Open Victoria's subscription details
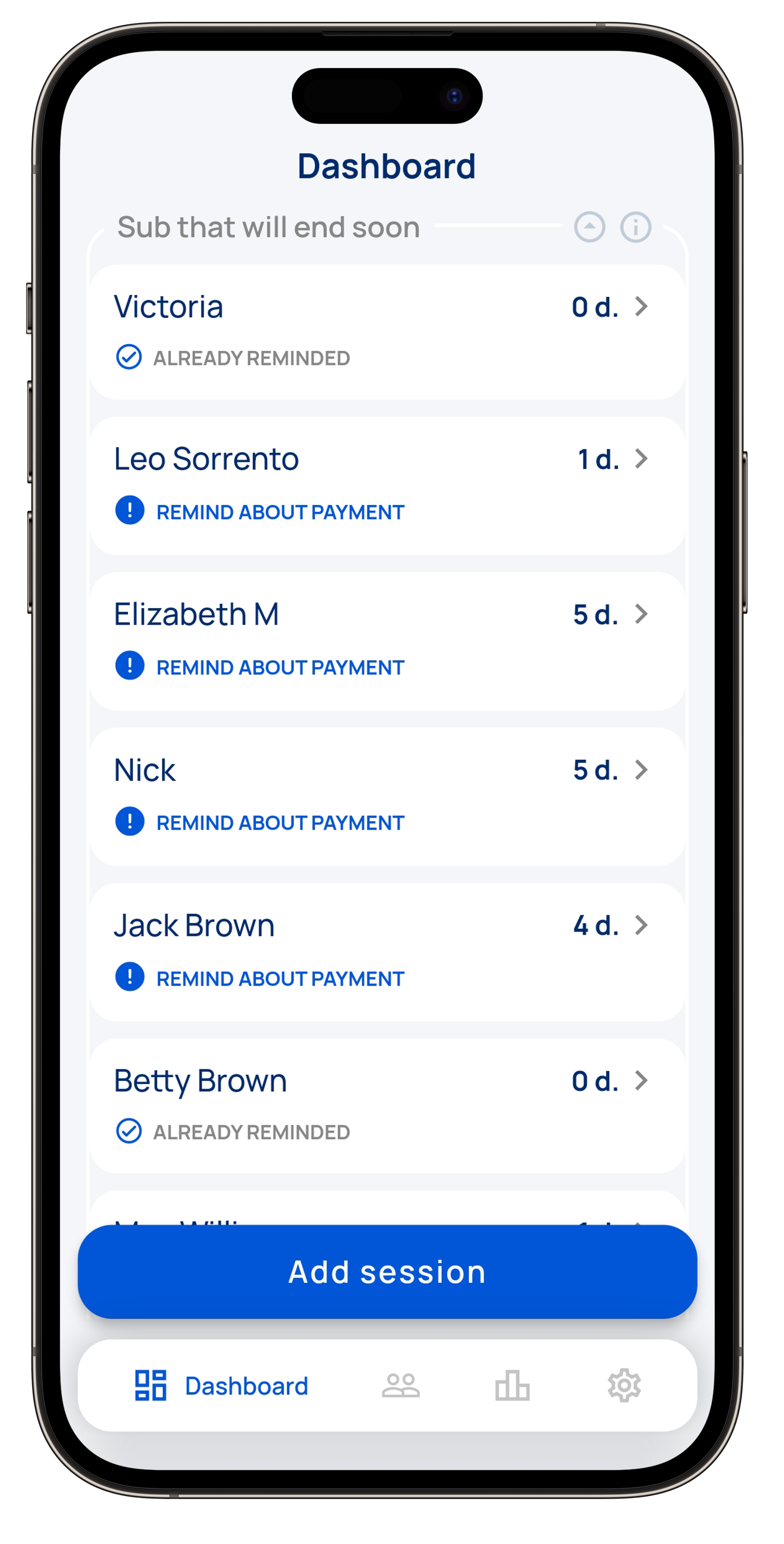The height and width of the screenshot is (1544, 784). tap(641, 306)
